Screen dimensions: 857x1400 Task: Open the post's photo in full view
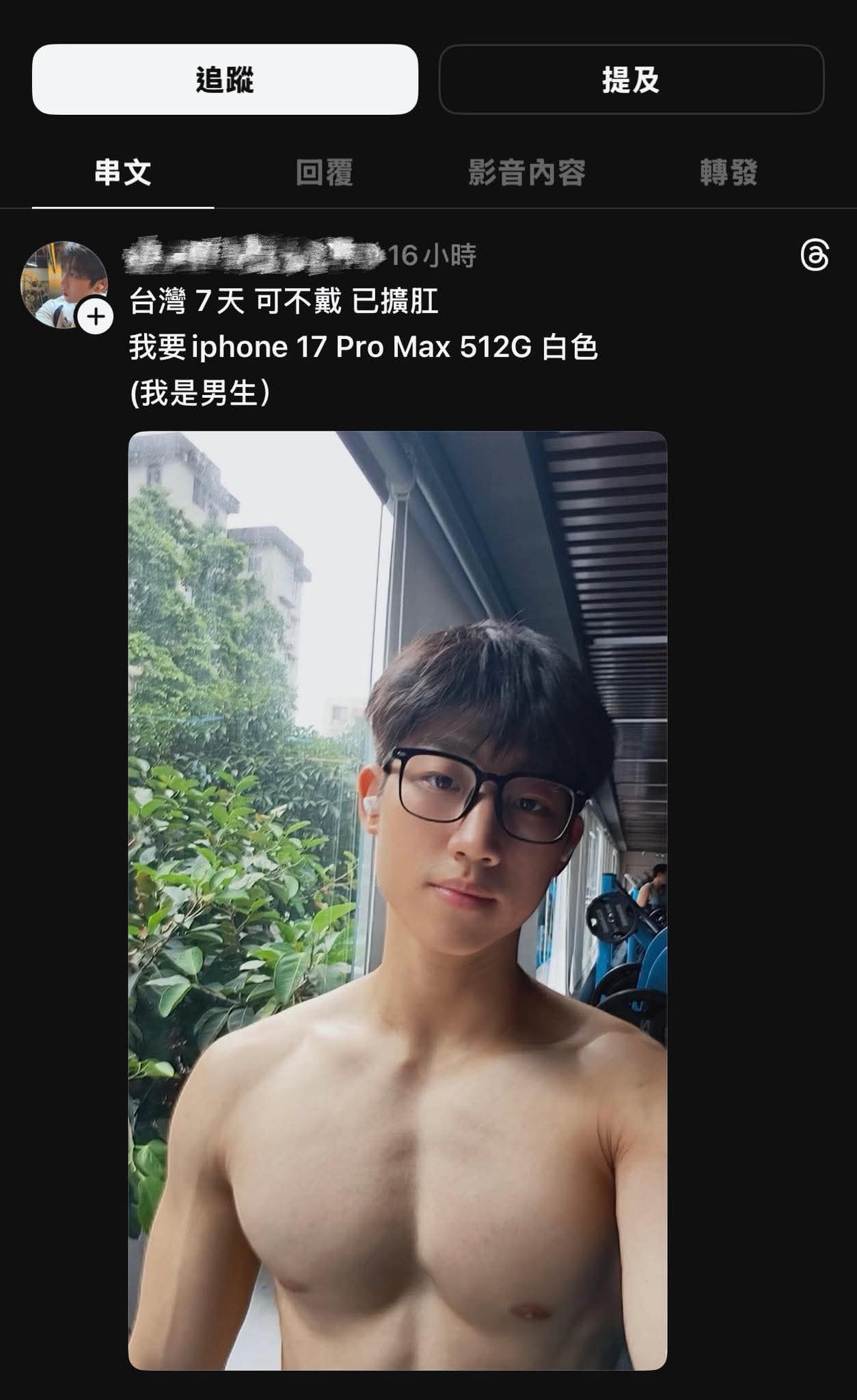point(398,900)
